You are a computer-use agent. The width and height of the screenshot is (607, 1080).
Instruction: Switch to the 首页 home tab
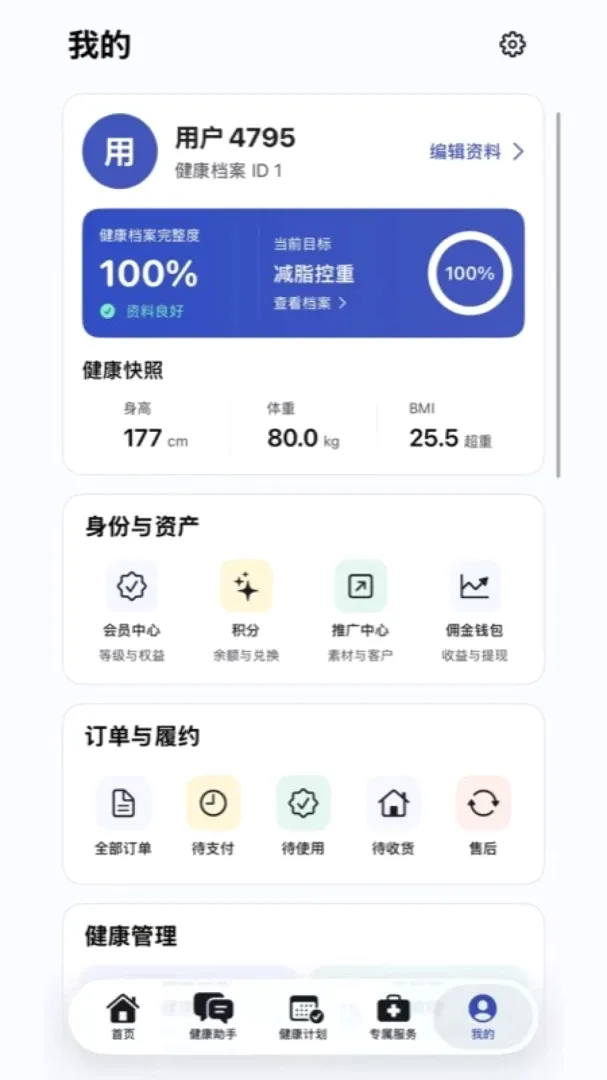coord(123,1017)
